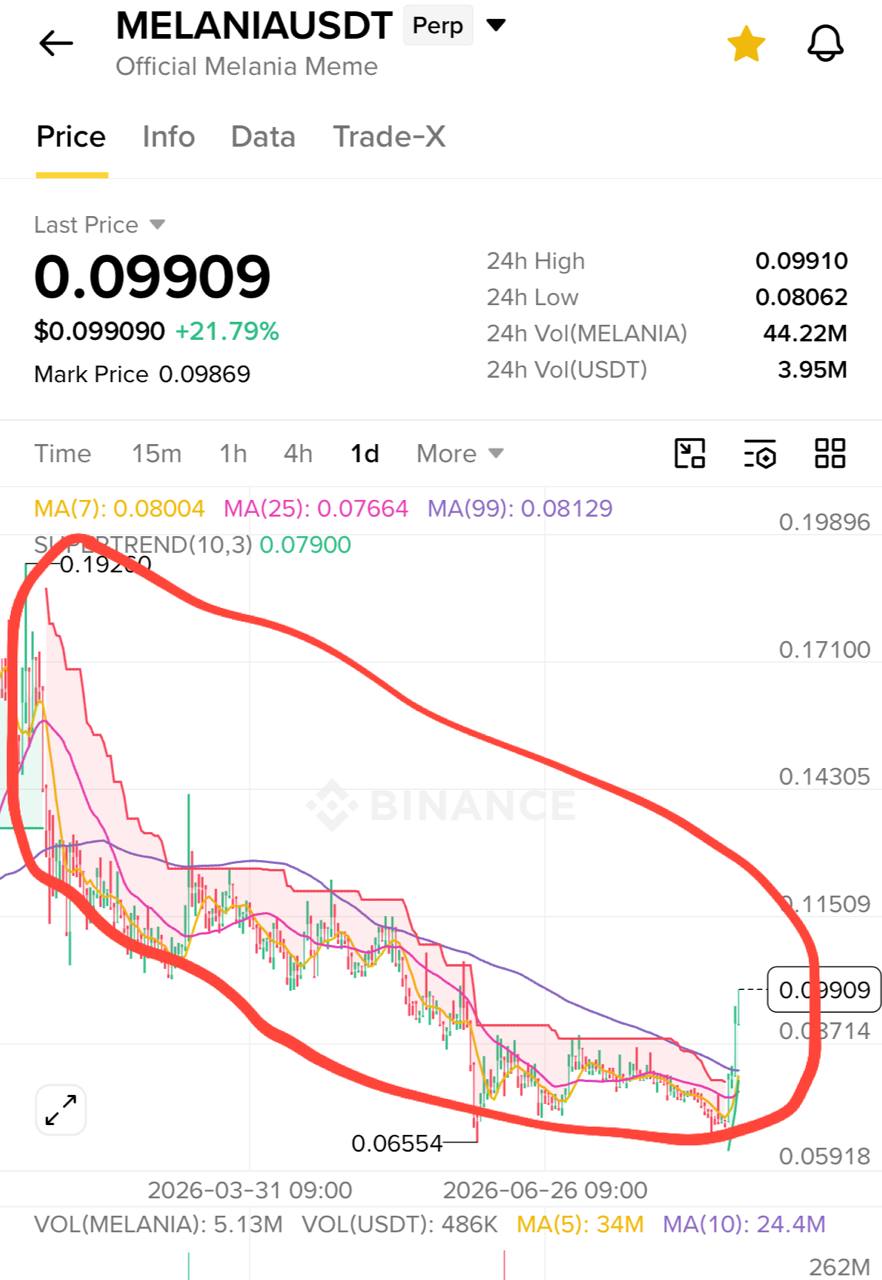Open the Trade-X tab

(x=389, y=137)
